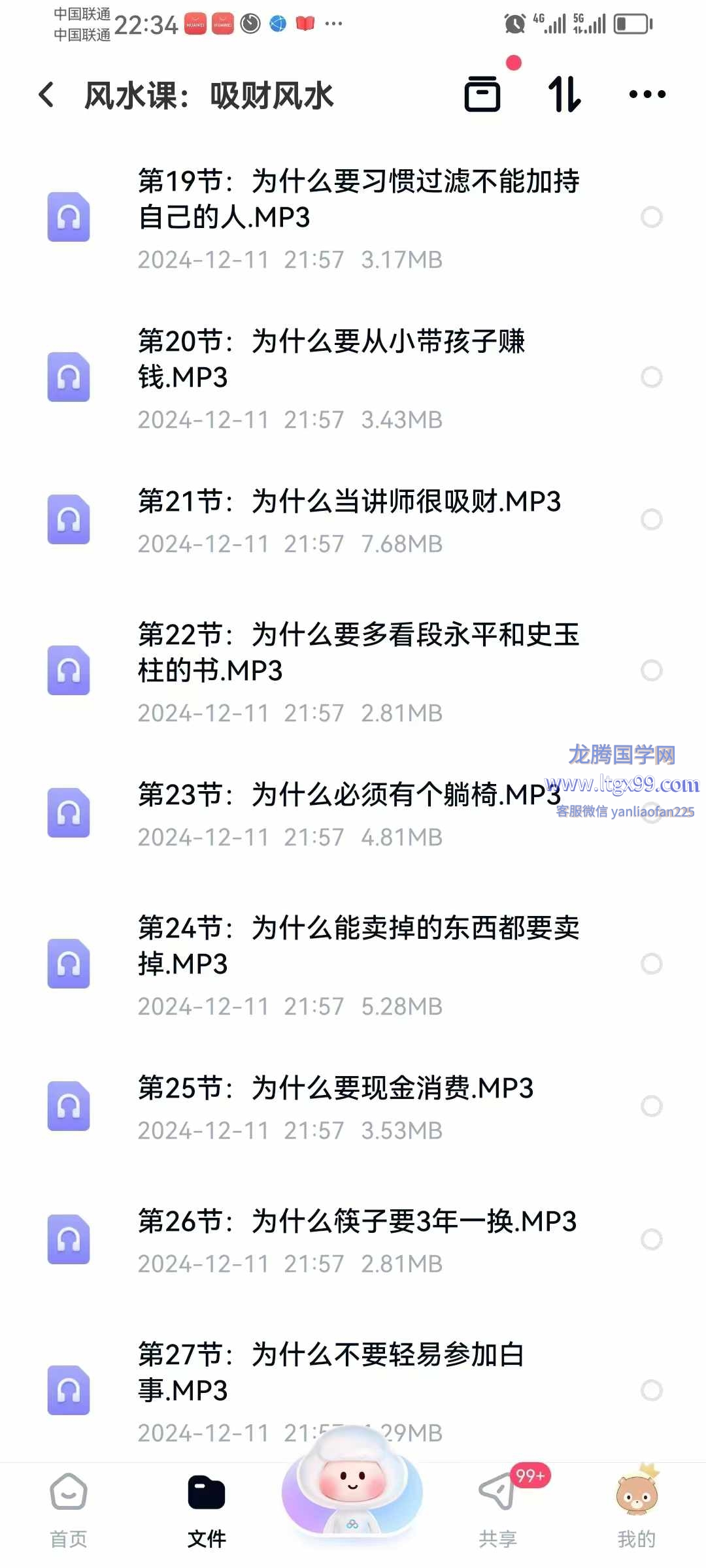Select the checkbox for 第25节 file
Image resolution: width=706 pixels, height=1568 pixels.
click(x=651, y=1106)
